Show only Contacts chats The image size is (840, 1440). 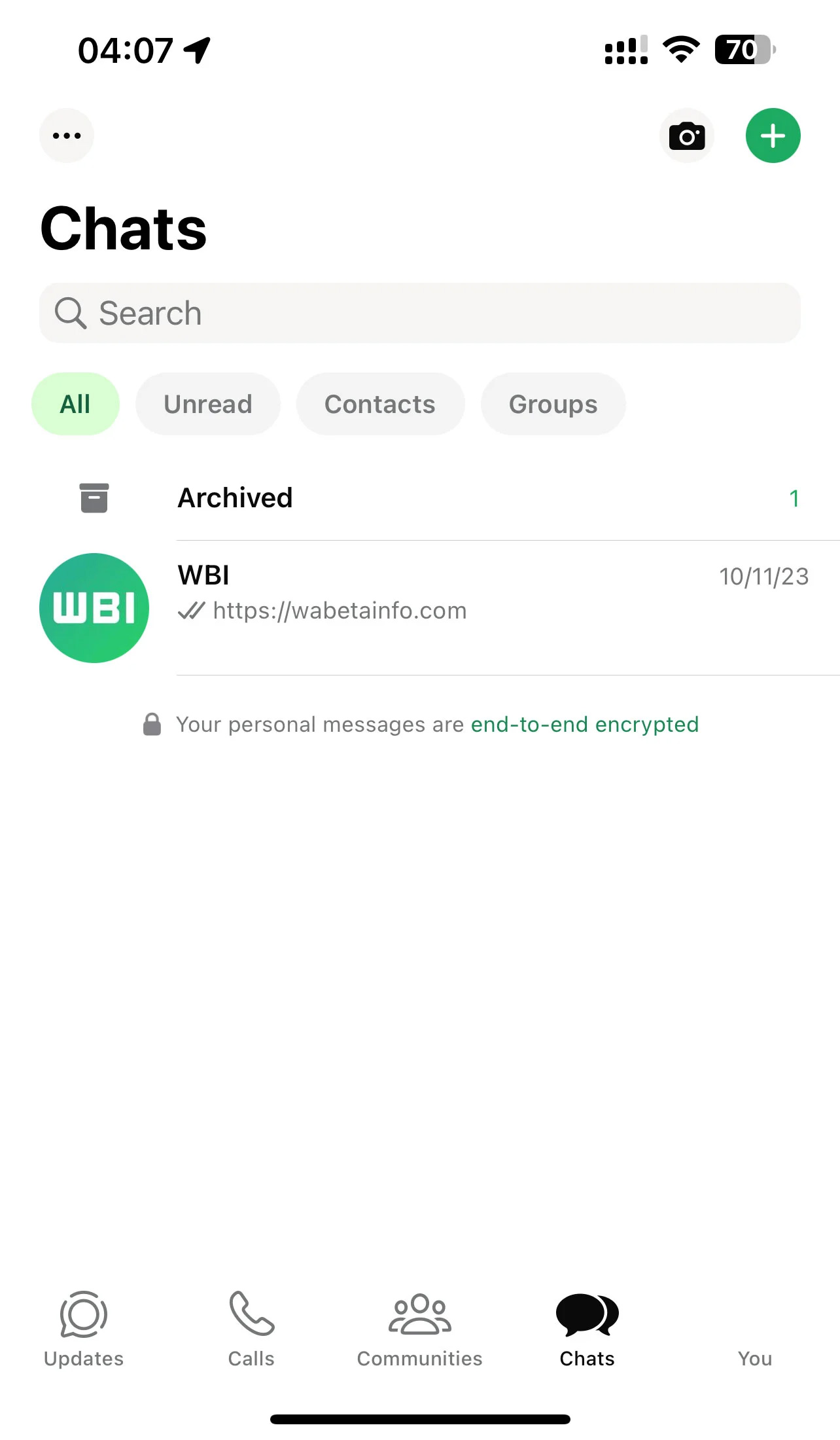[379, 404]
